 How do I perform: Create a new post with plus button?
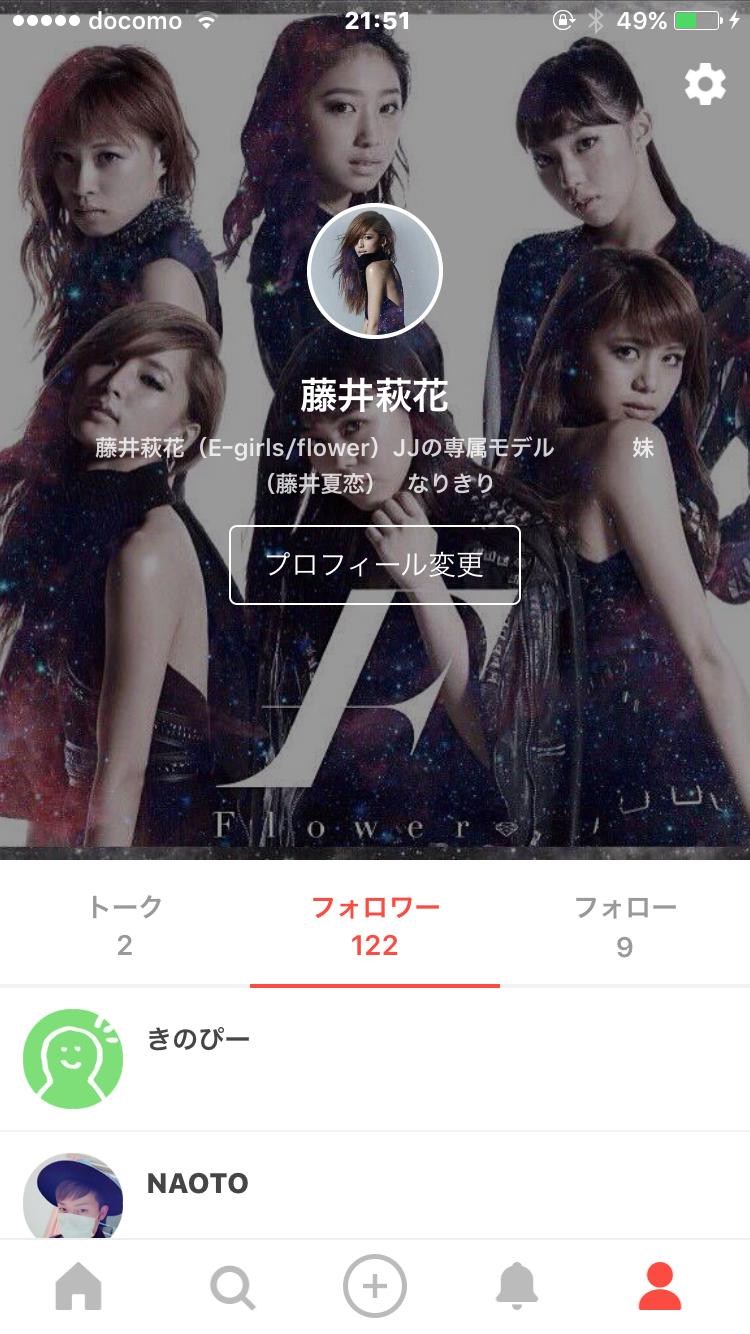click(x=375, y=1286)
